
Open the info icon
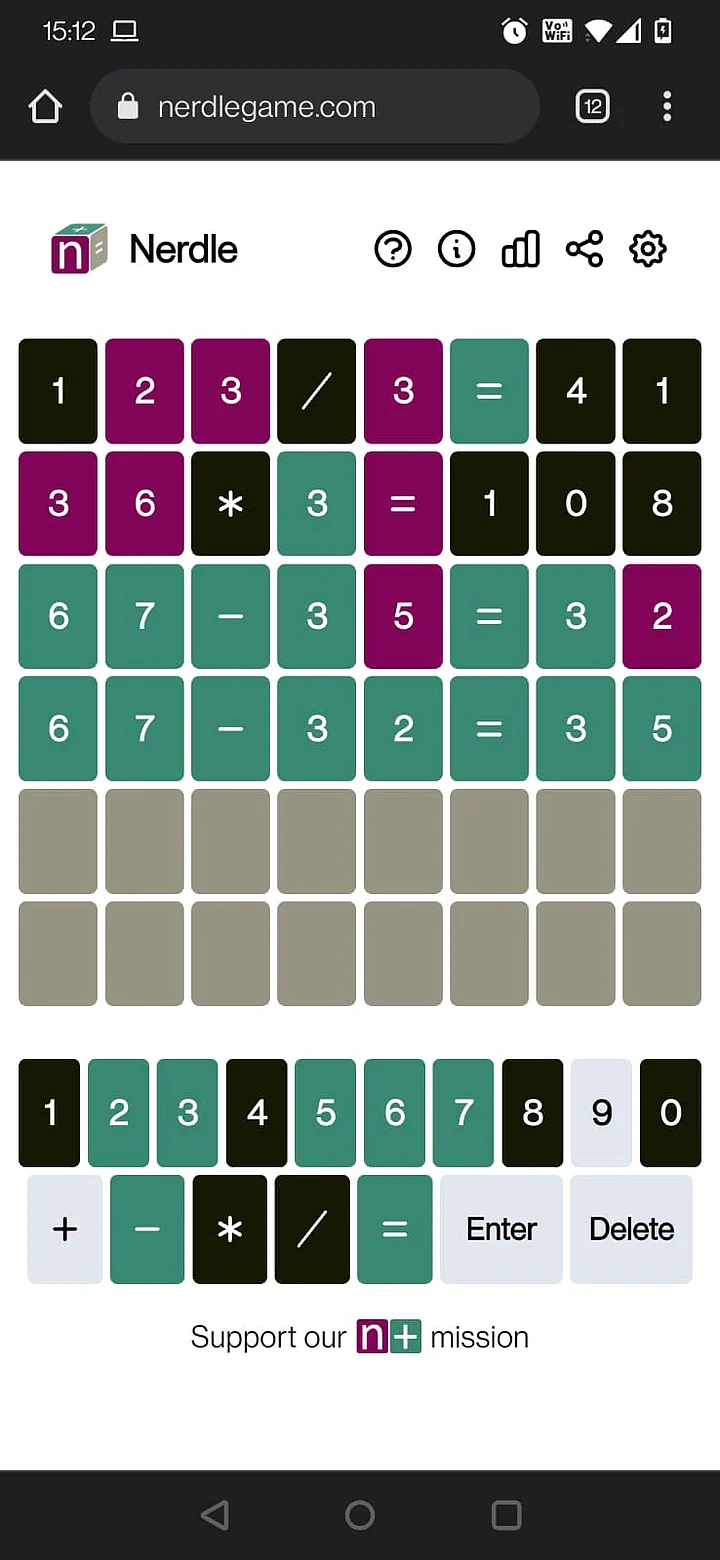click(456, 249)
